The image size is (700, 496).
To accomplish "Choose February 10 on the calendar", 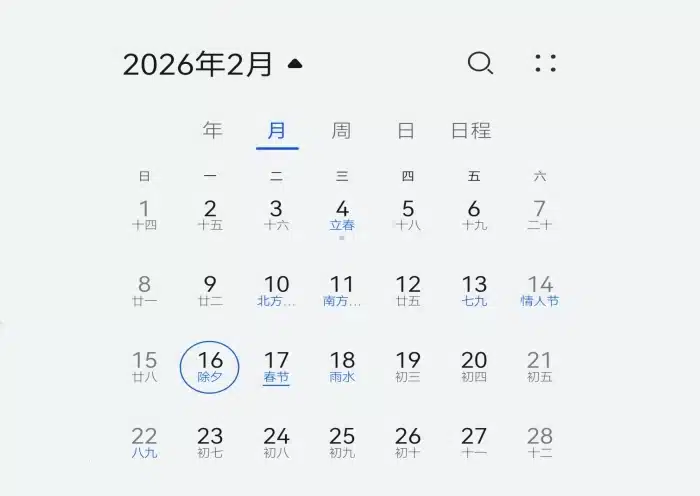I will tap(276, 291).
